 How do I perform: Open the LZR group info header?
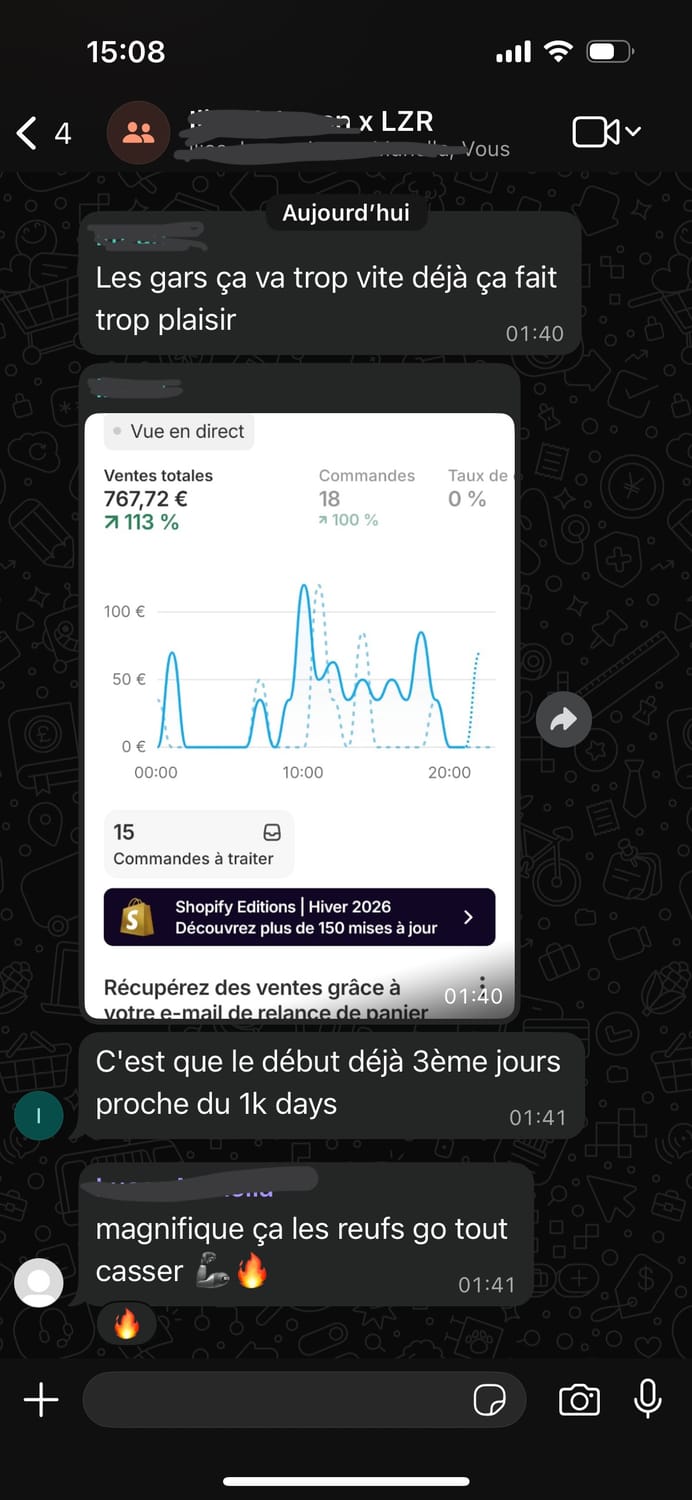(320, 132)
